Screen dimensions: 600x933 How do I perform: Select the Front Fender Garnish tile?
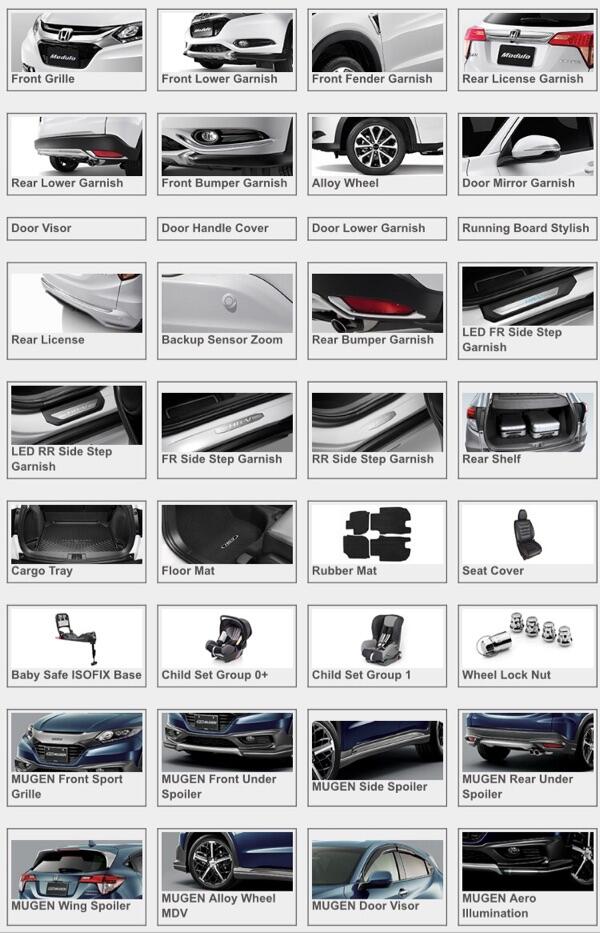click(377, 49)
